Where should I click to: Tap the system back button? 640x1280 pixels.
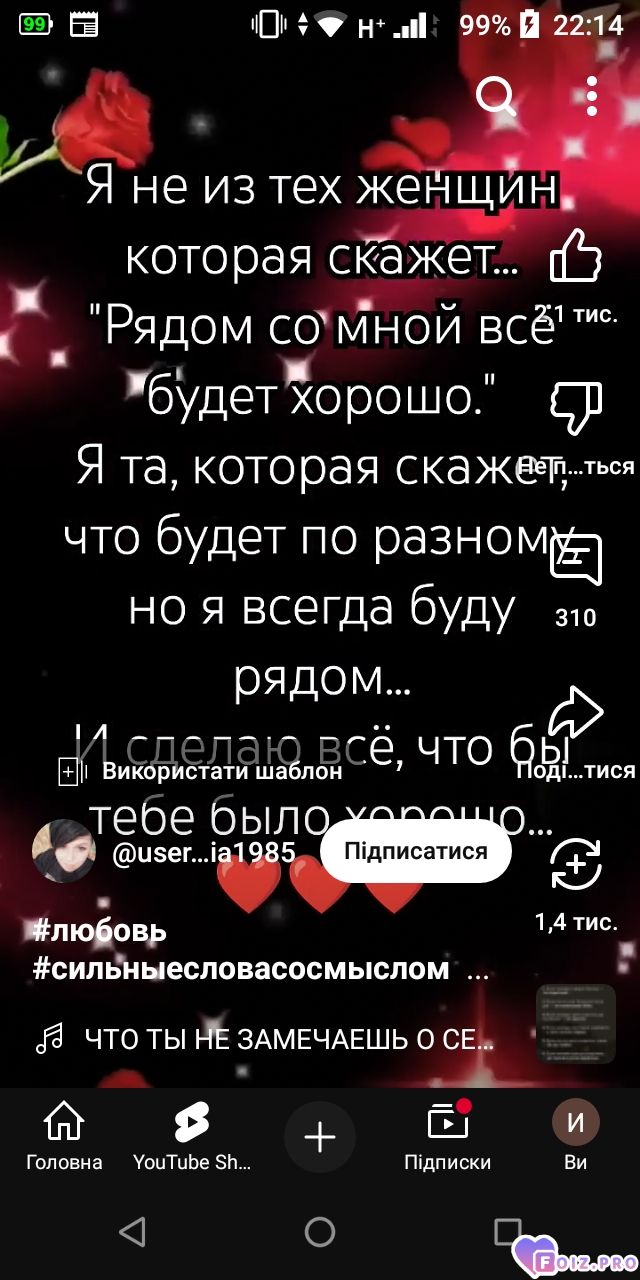[132, 1231]
